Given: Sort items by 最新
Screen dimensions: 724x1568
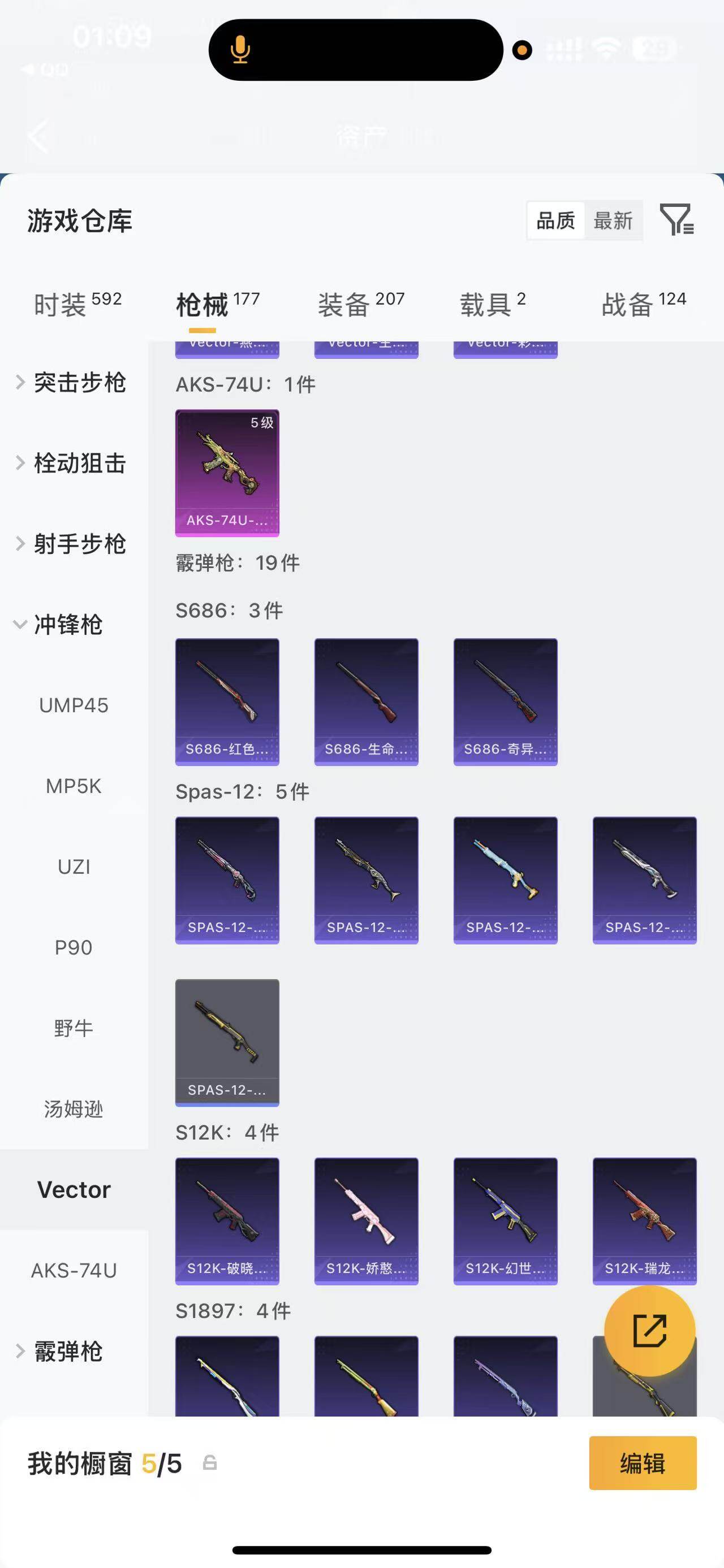Looking at the screenshot, I should click(x=613, y=220).
